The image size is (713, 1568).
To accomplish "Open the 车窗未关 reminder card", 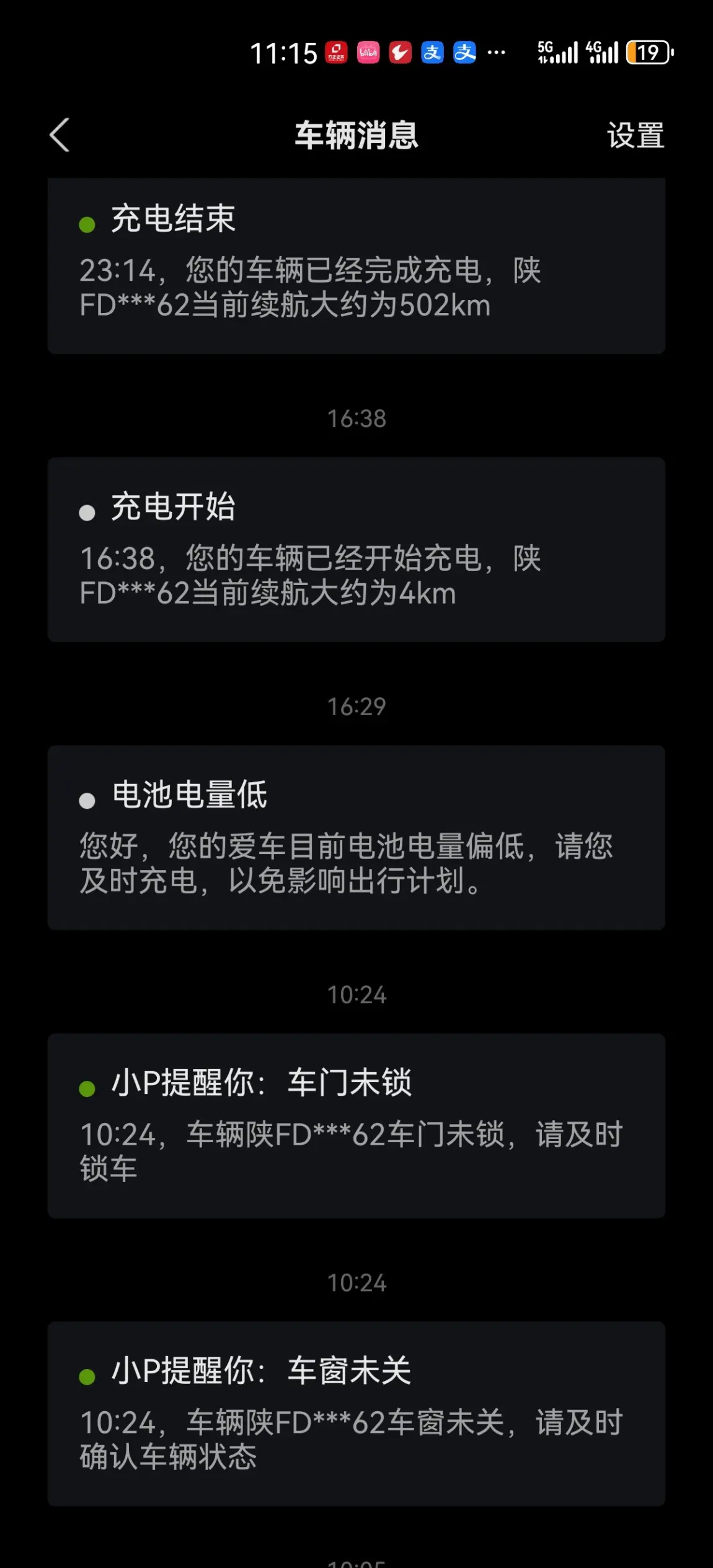I will tap(356, 1414).
